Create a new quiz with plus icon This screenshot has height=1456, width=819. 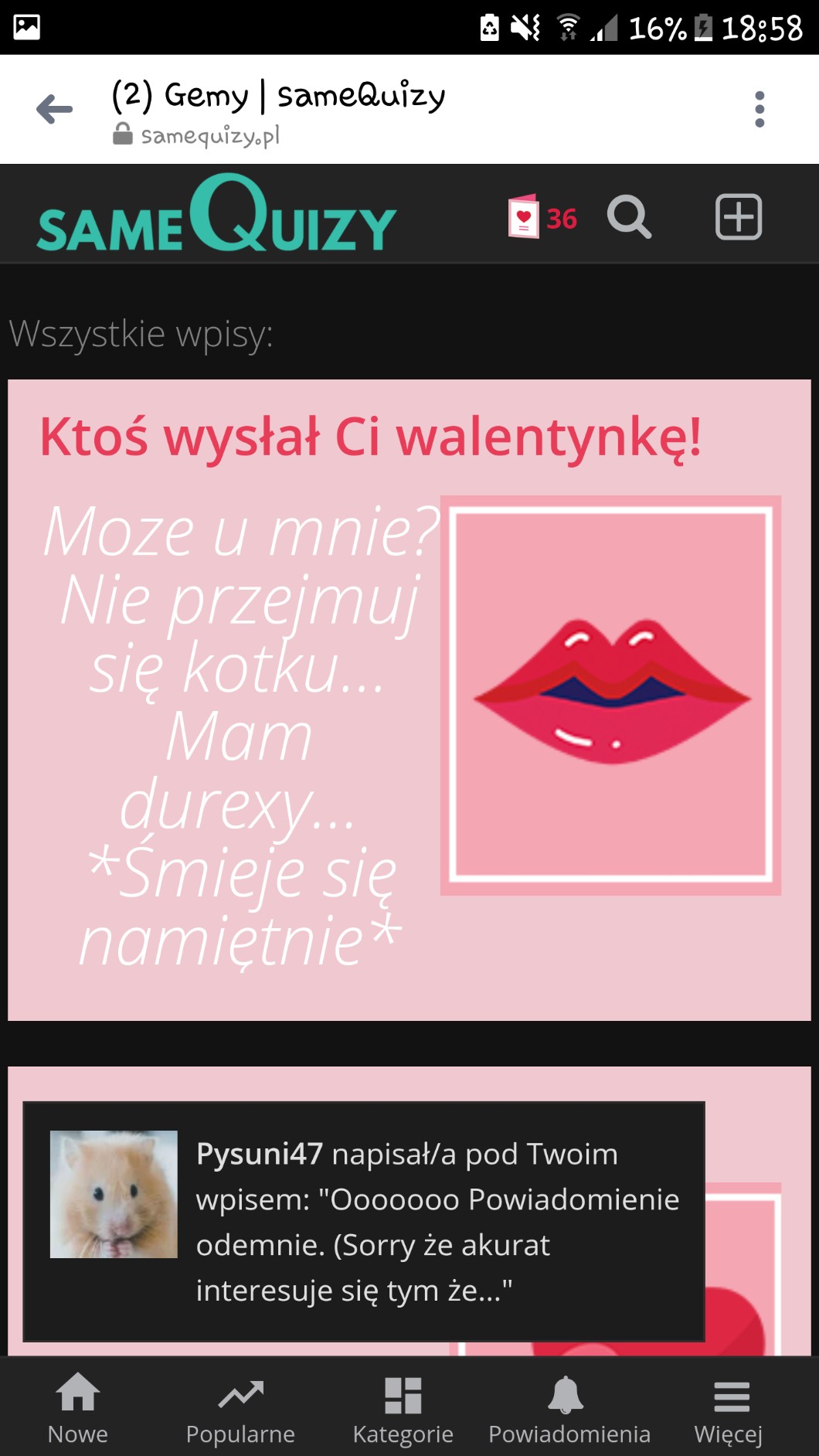(739, 217)
